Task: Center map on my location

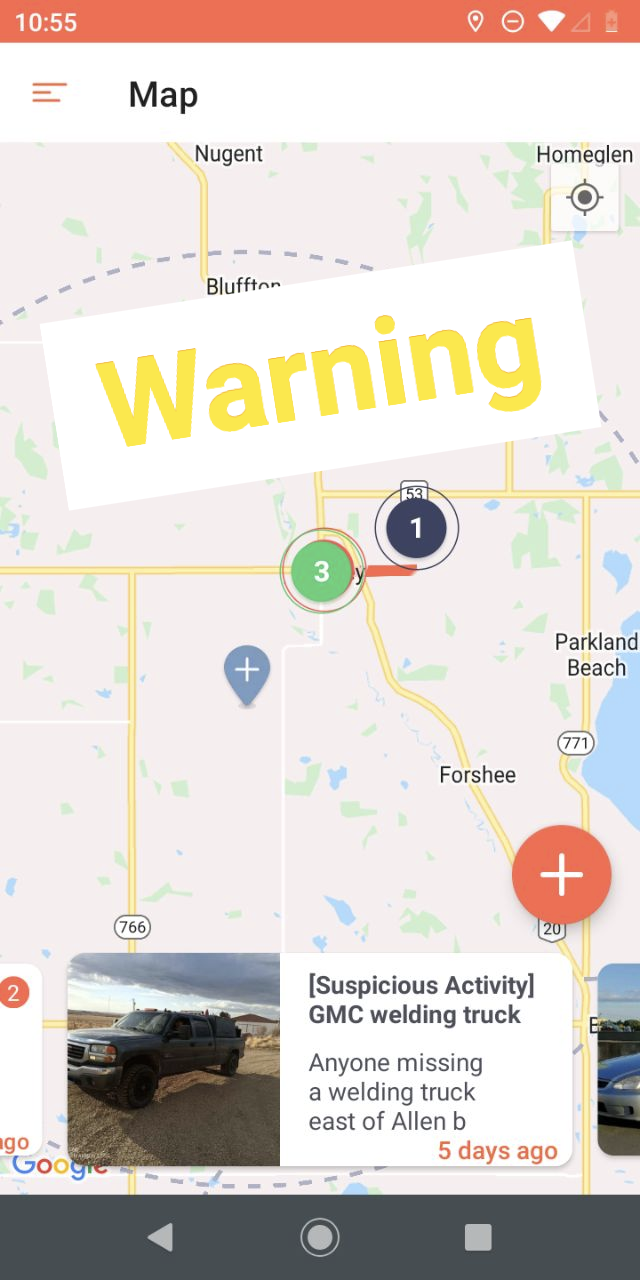Action: point(585,197)
